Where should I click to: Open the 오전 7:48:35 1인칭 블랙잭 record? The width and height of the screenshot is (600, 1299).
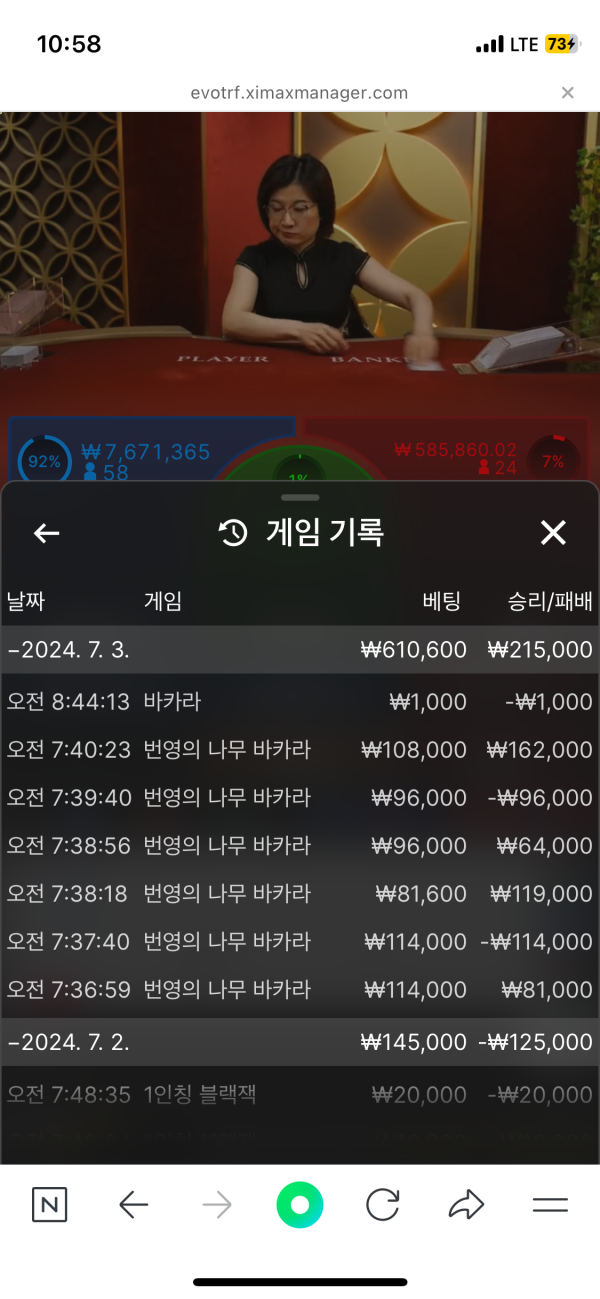coord(300,1095)
